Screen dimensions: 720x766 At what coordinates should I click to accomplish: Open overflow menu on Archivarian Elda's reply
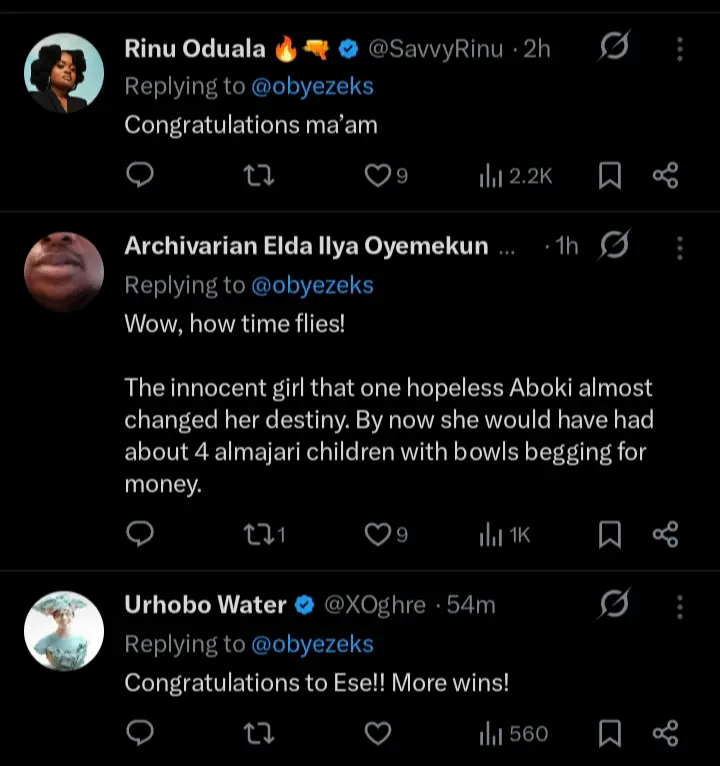(x=680, y=247)
